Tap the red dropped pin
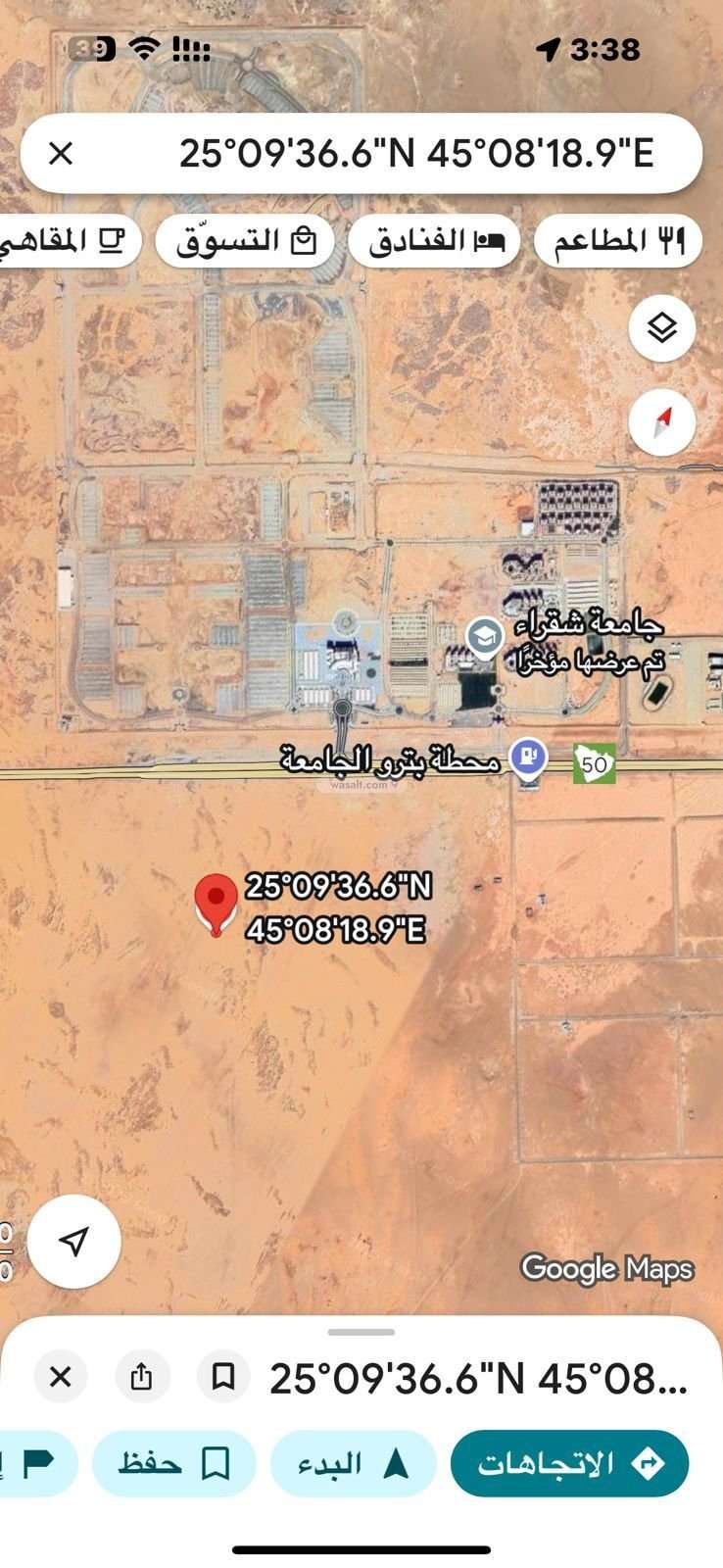This screenshot has width=723, height=1568. 216,903
